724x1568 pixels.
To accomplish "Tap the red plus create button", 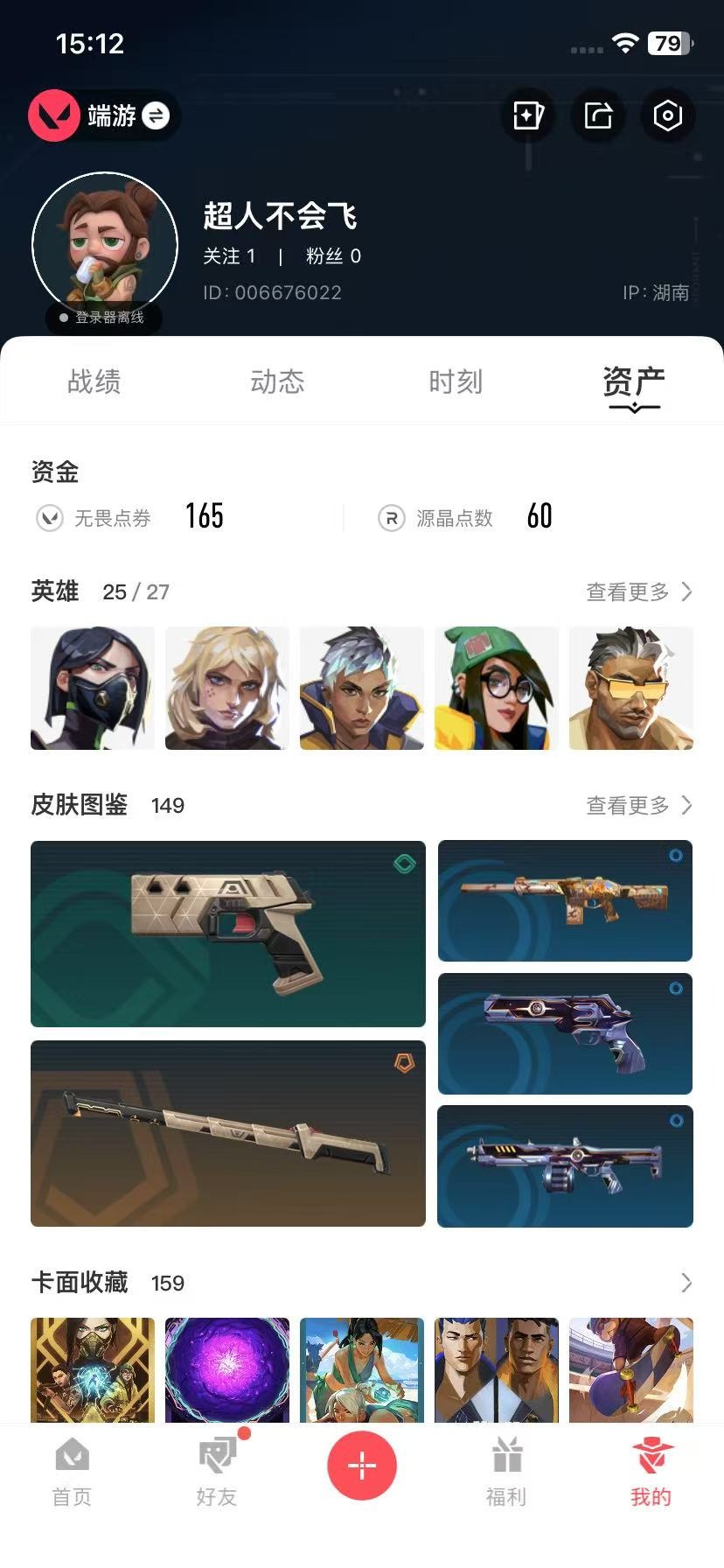I will click(x=362, y=1465).
